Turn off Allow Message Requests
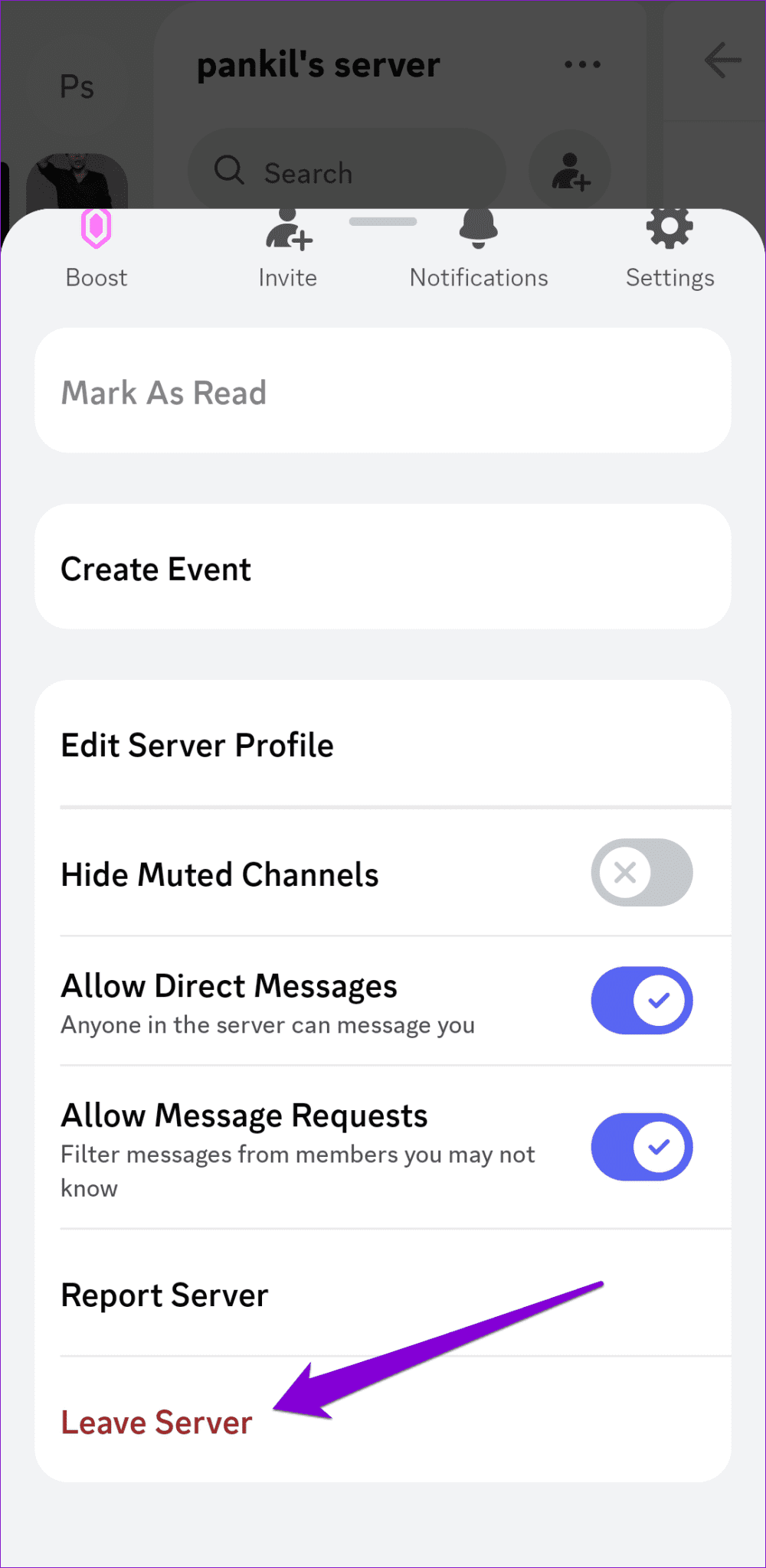 click(642, 1147)
